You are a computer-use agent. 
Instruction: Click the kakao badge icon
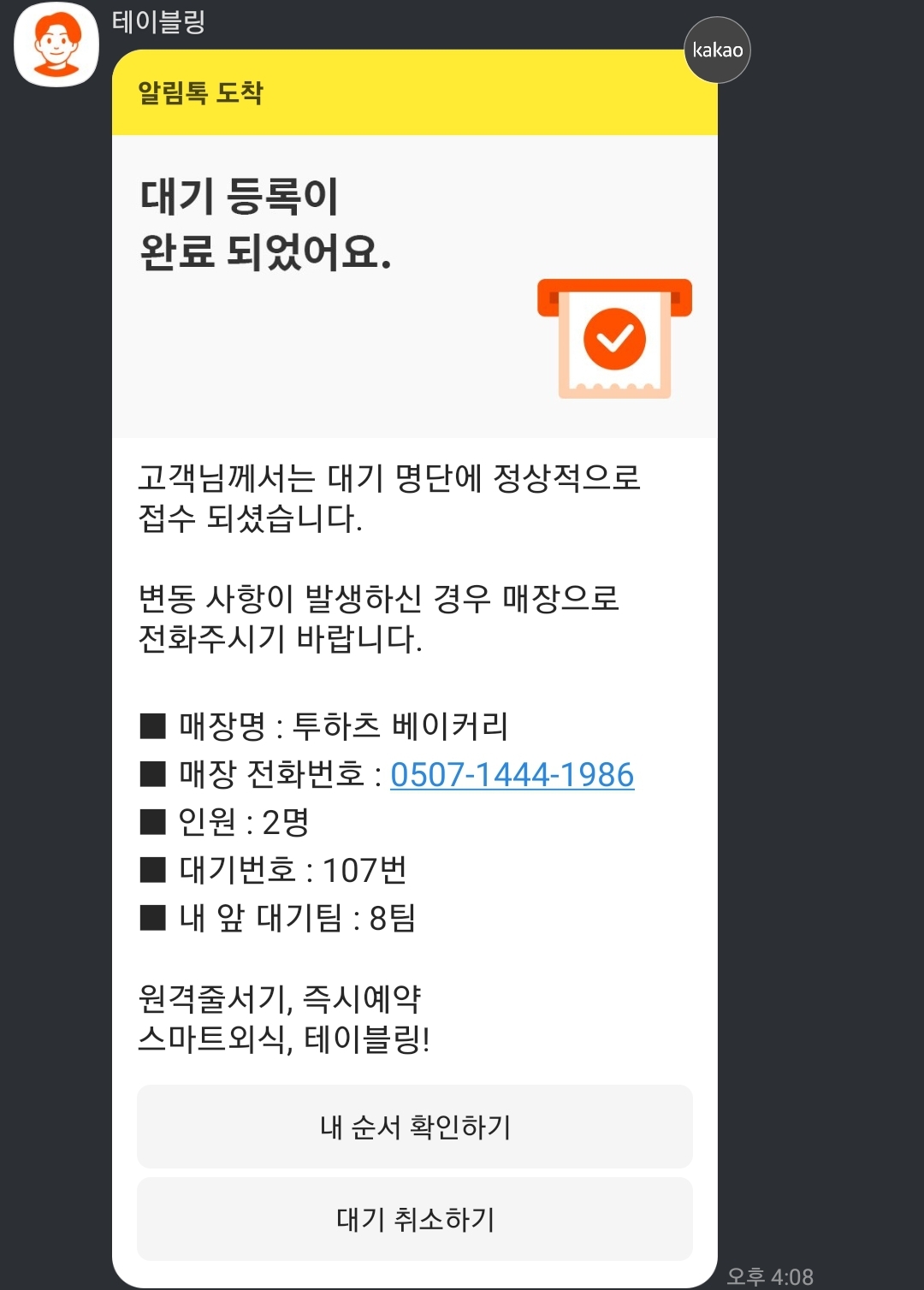[x=717, y=50]
